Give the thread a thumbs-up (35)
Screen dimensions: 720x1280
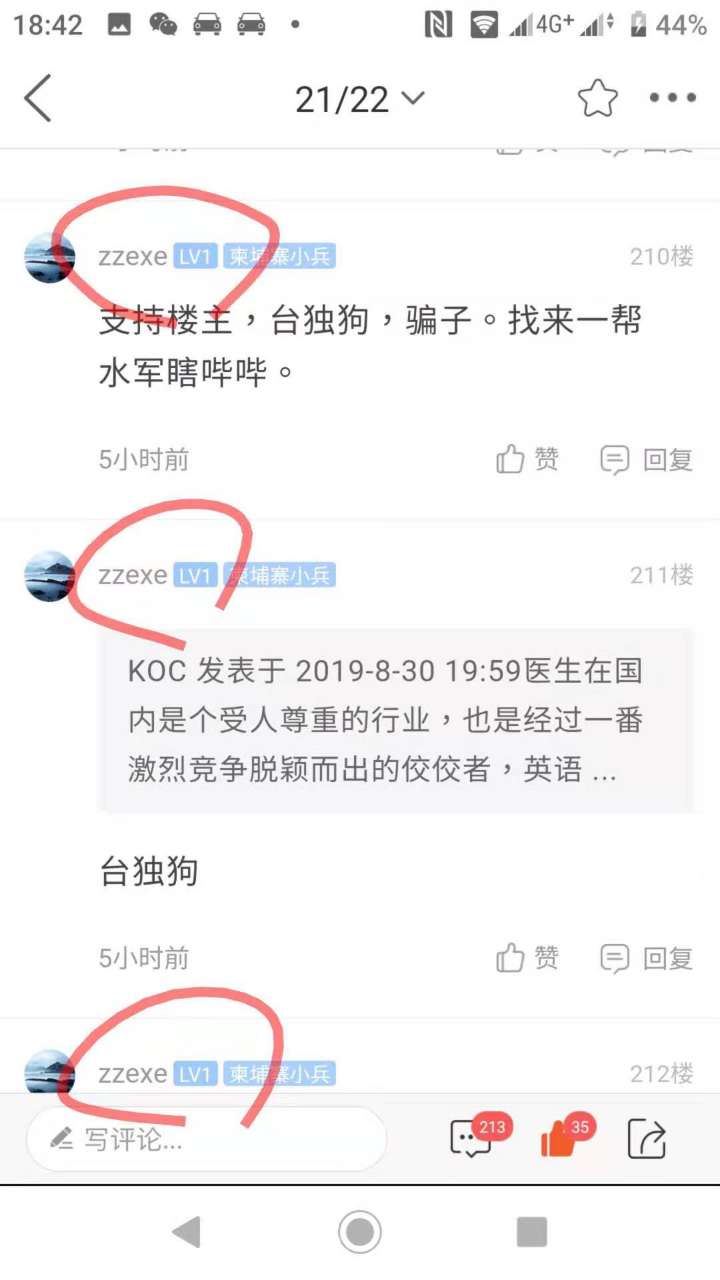click(560, 1139)
